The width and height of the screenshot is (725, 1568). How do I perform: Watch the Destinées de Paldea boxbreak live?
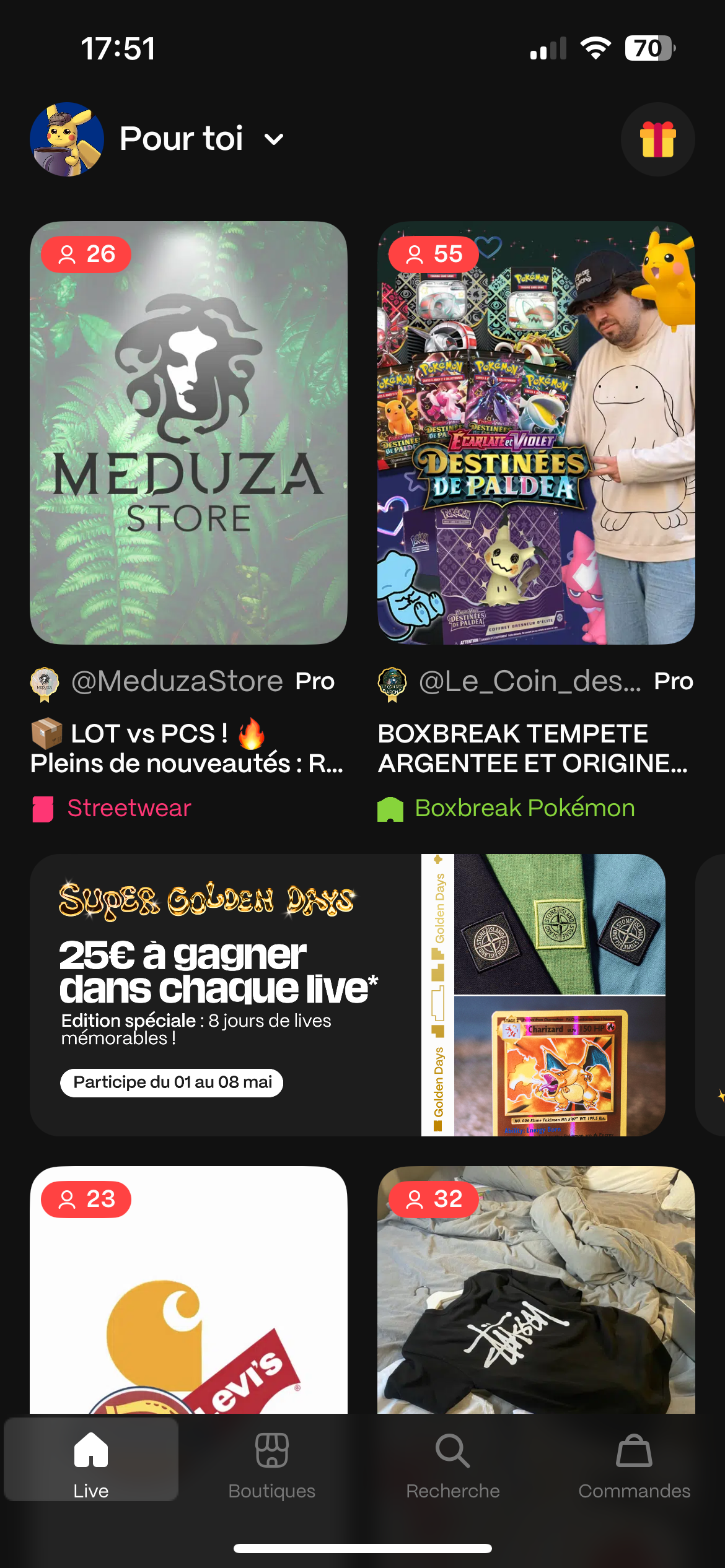tap(536, 433)
